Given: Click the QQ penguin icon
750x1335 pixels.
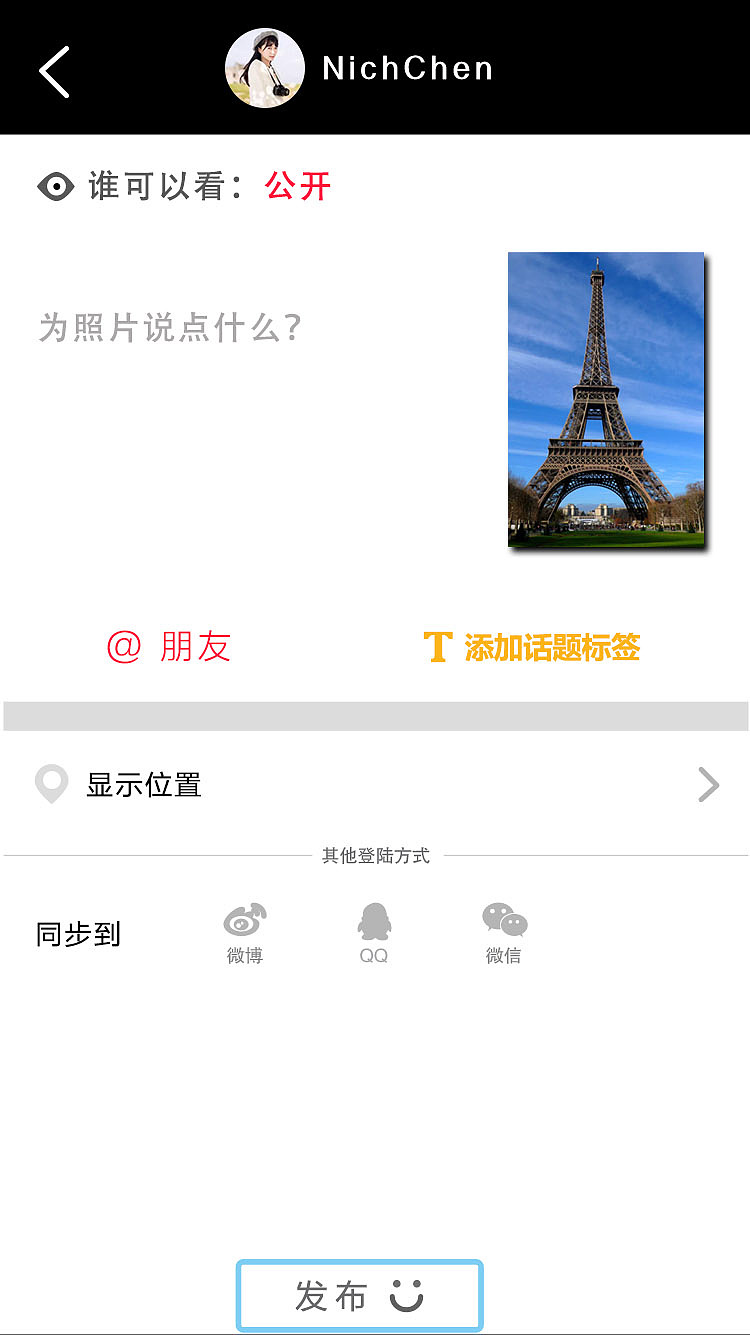Looking at the screenshot, I should [374, 917].
